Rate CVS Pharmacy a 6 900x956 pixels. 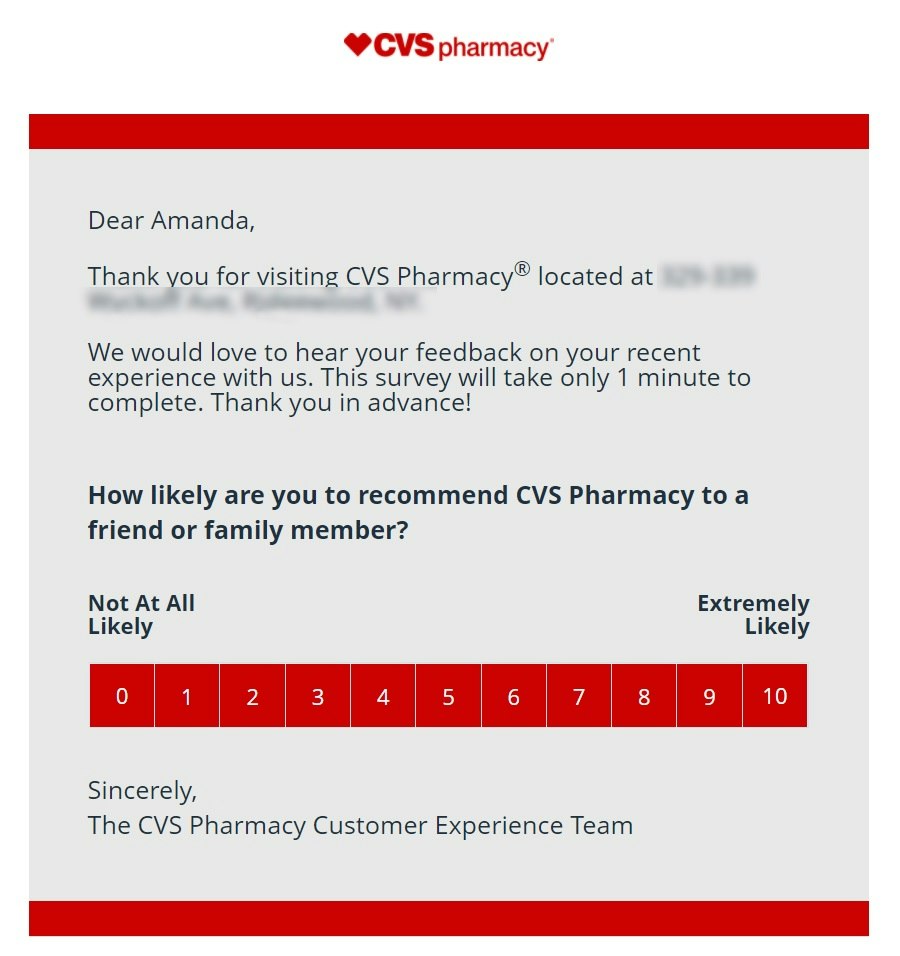[514, 696]
